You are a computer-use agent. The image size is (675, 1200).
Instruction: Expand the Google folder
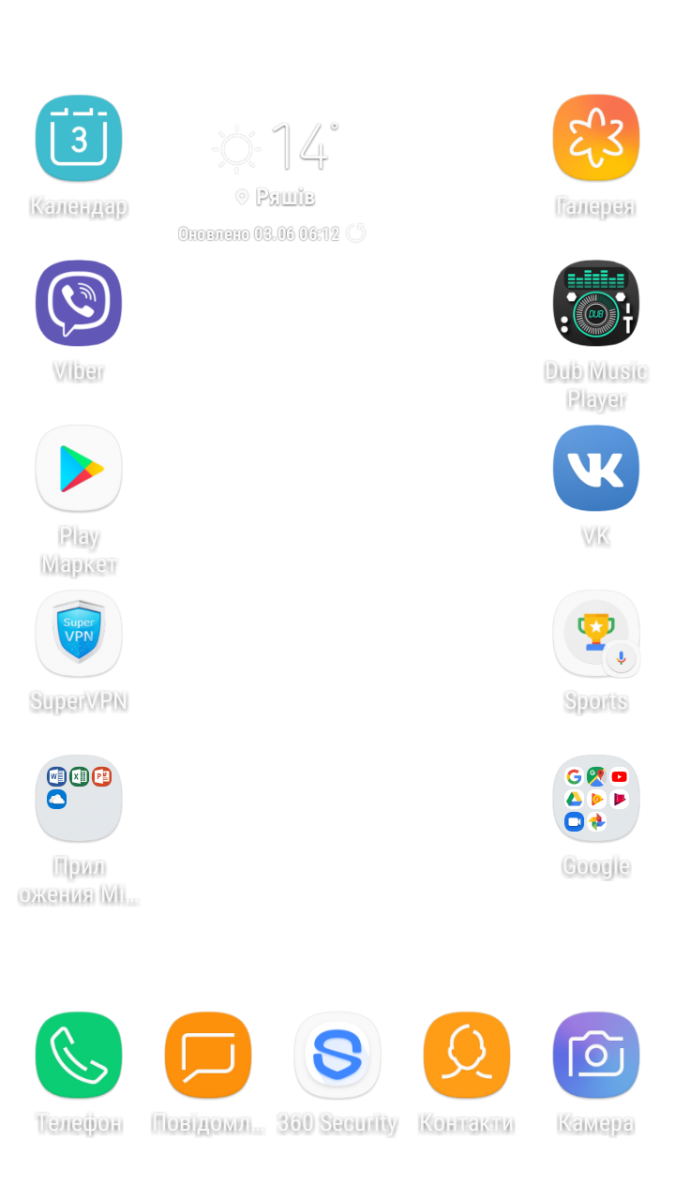click(596, 798)
